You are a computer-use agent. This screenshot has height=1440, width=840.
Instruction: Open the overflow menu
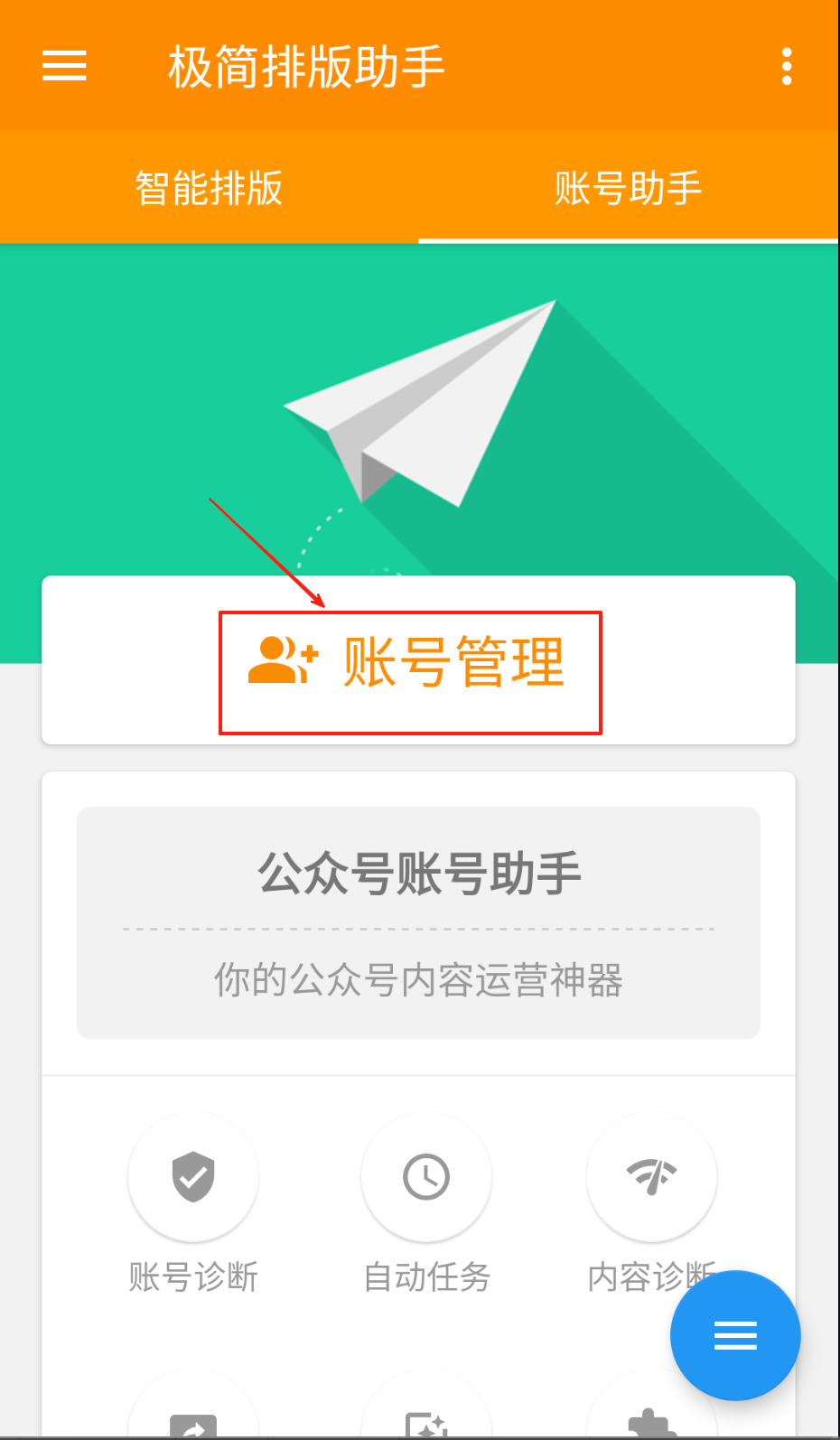(787, 66)
